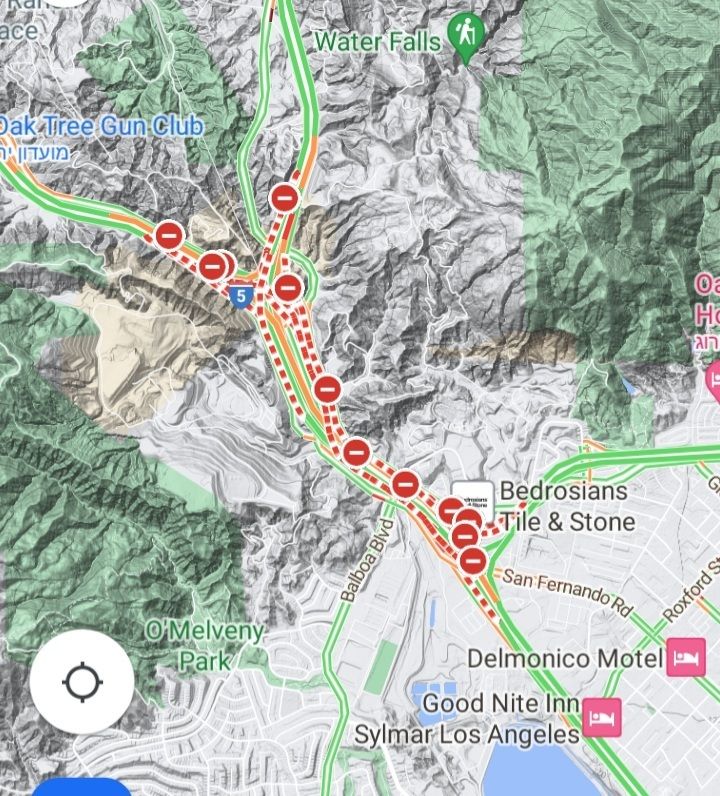The width and height of the screenshot is (720, 796).
Task: Open the O'Melveny Park place label
Action: 205,644
